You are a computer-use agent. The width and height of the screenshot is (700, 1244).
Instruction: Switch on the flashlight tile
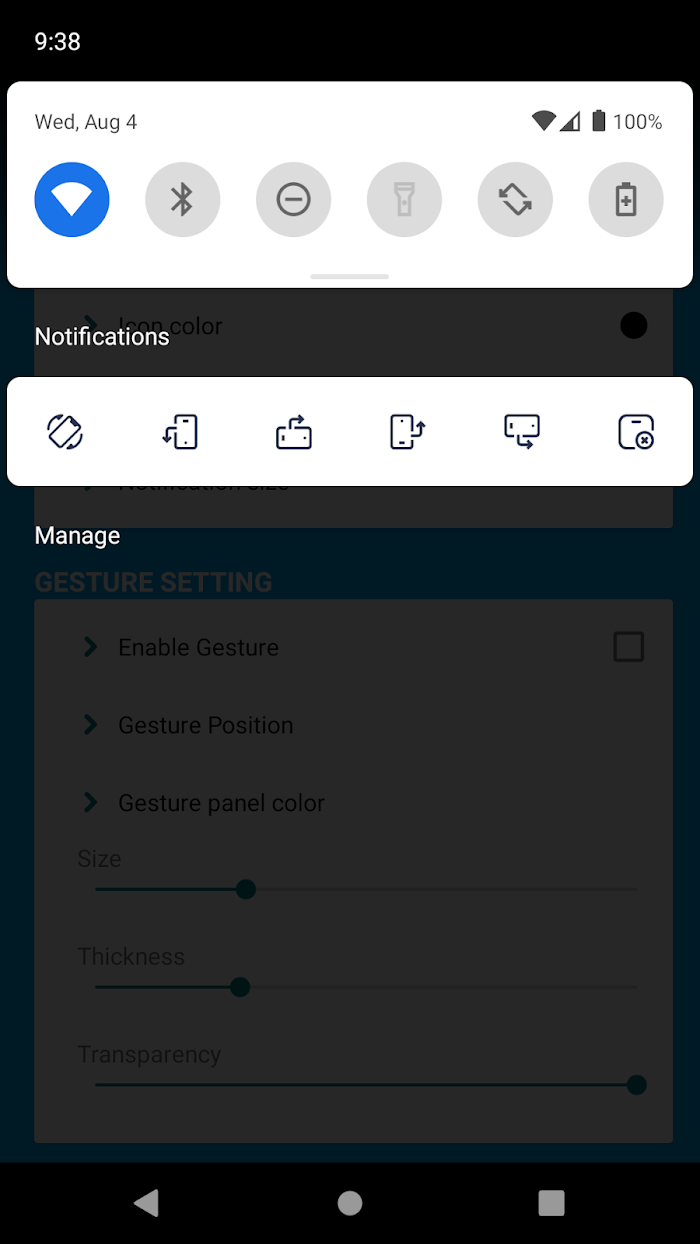click(404, 200)
